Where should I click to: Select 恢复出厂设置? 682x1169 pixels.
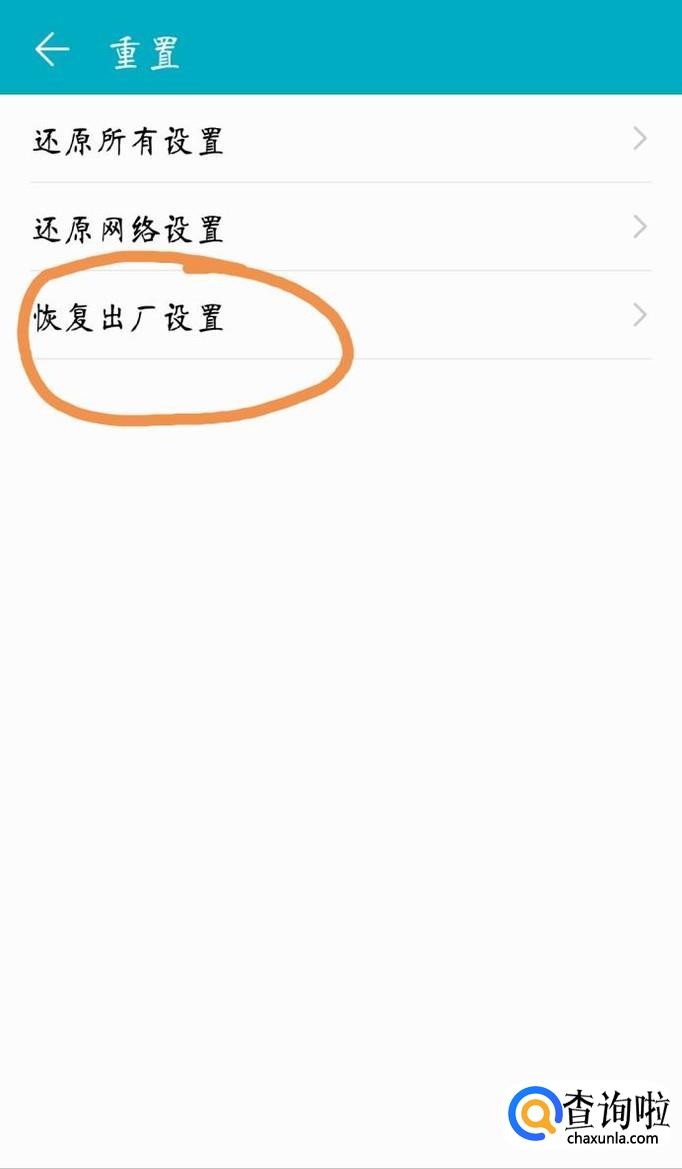pyautogui.click(x=341, y=315)
